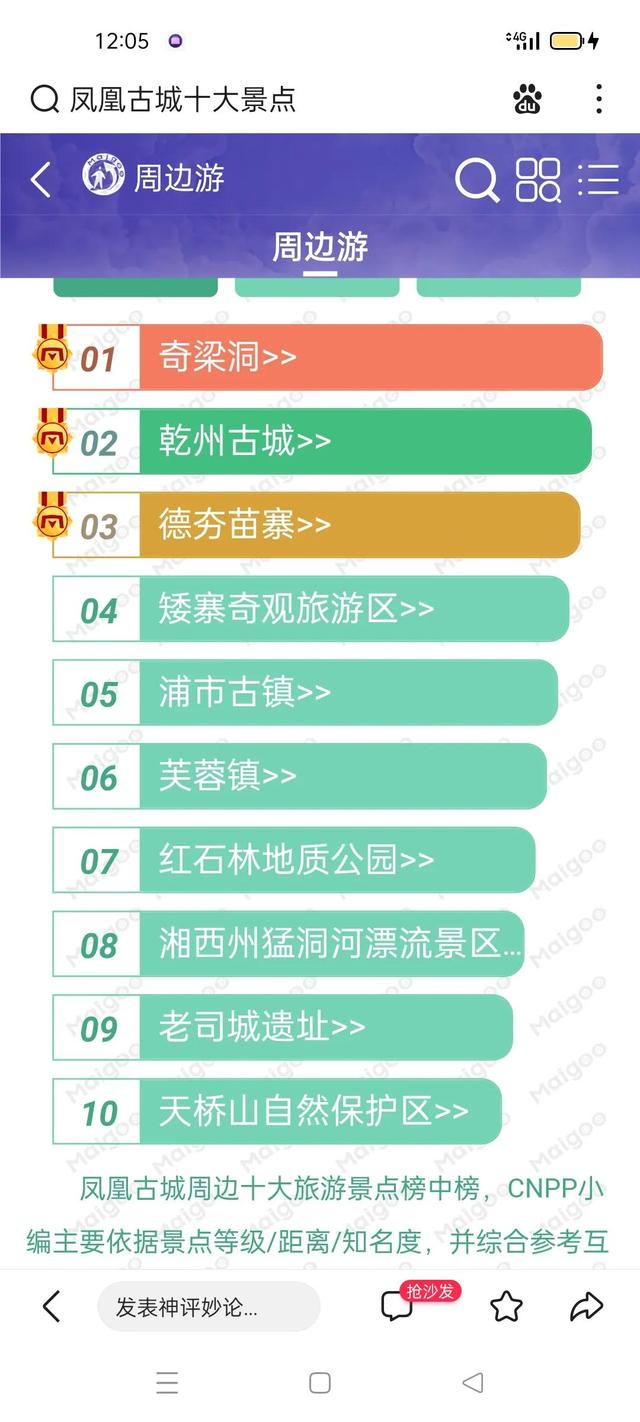Tap the comment box 发表神评妙论

coord(208,1307)
